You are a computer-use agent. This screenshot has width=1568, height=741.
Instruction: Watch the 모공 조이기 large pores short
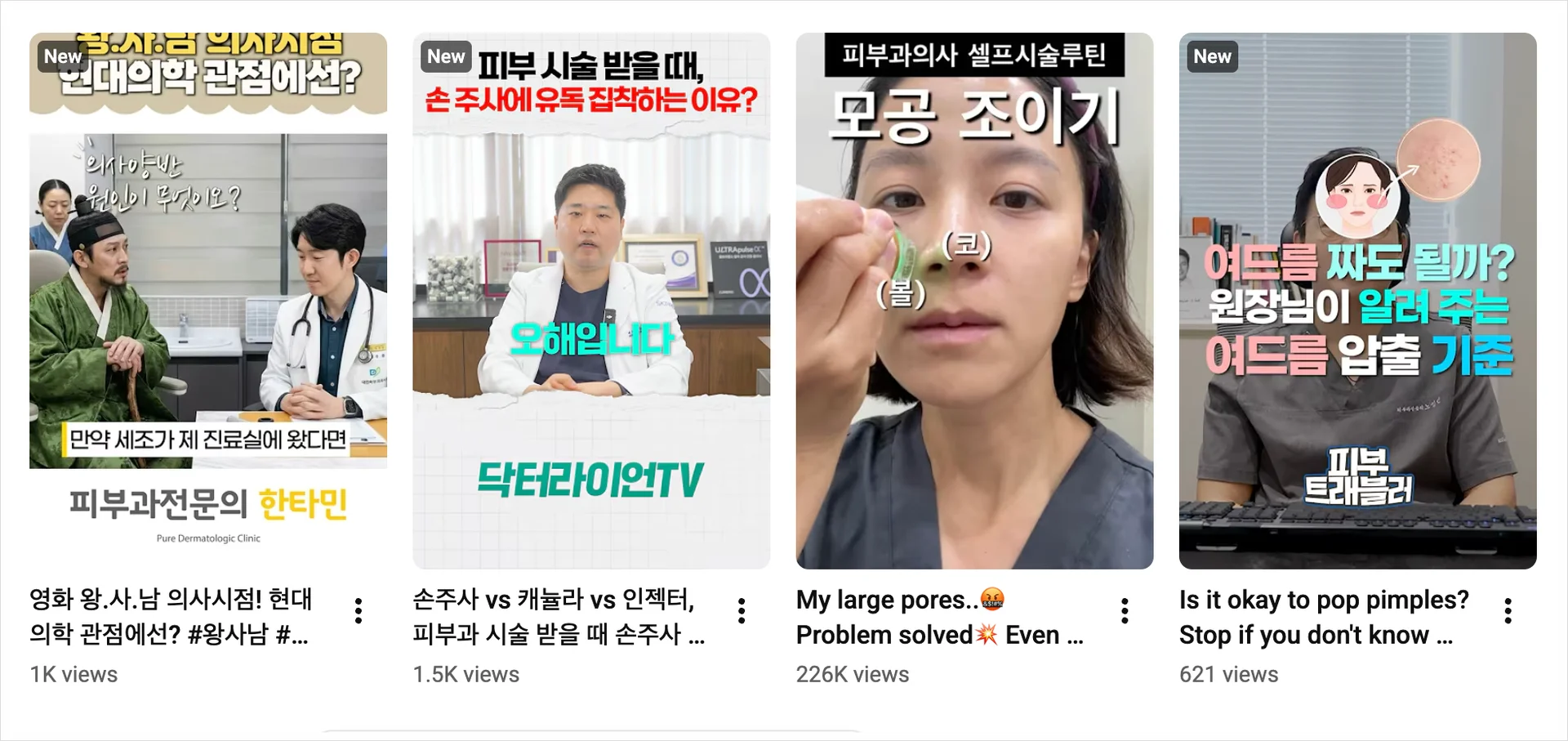coord(974,301)
